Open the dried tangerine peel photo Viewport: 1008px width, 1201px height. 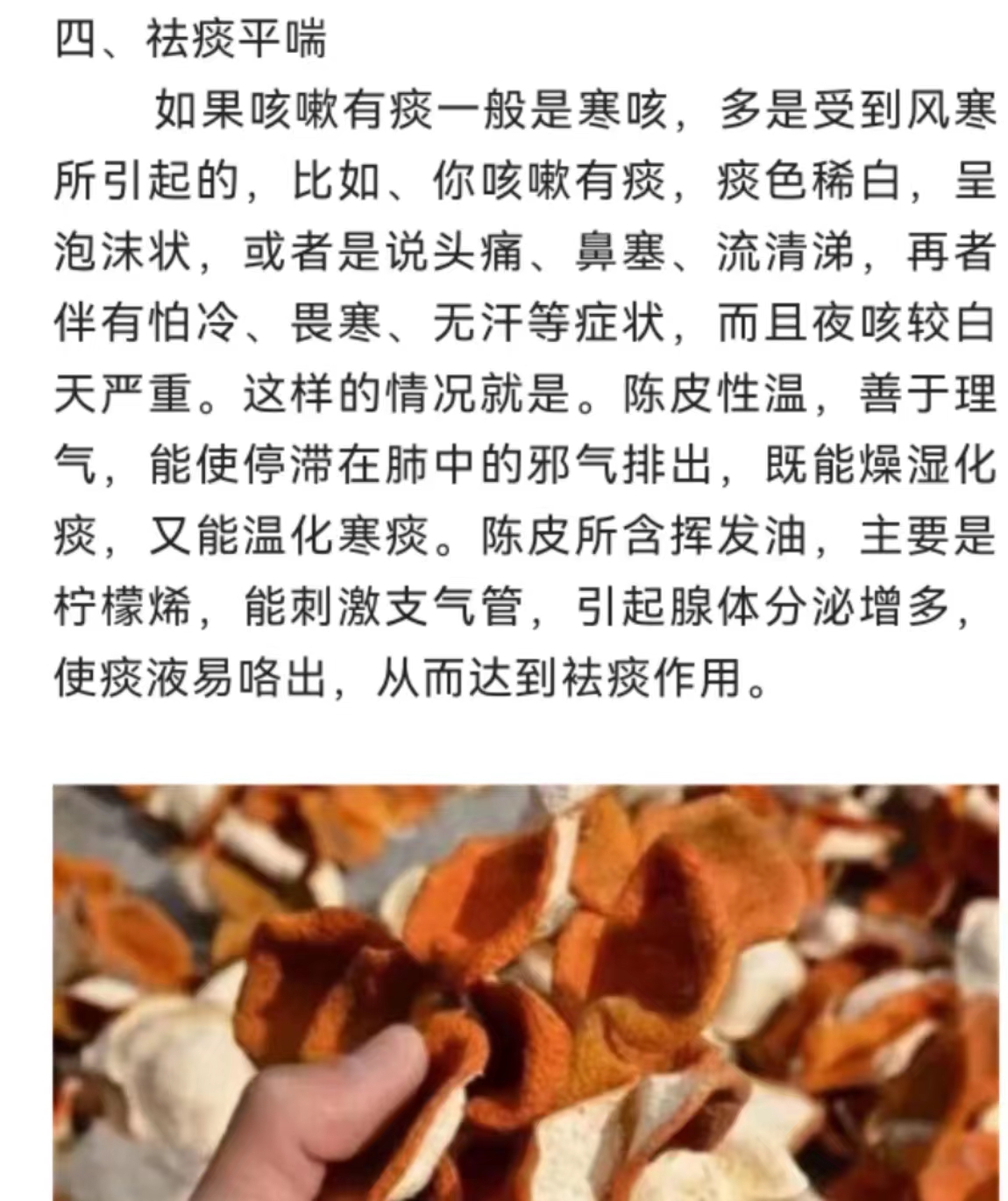tap(526, 992)
